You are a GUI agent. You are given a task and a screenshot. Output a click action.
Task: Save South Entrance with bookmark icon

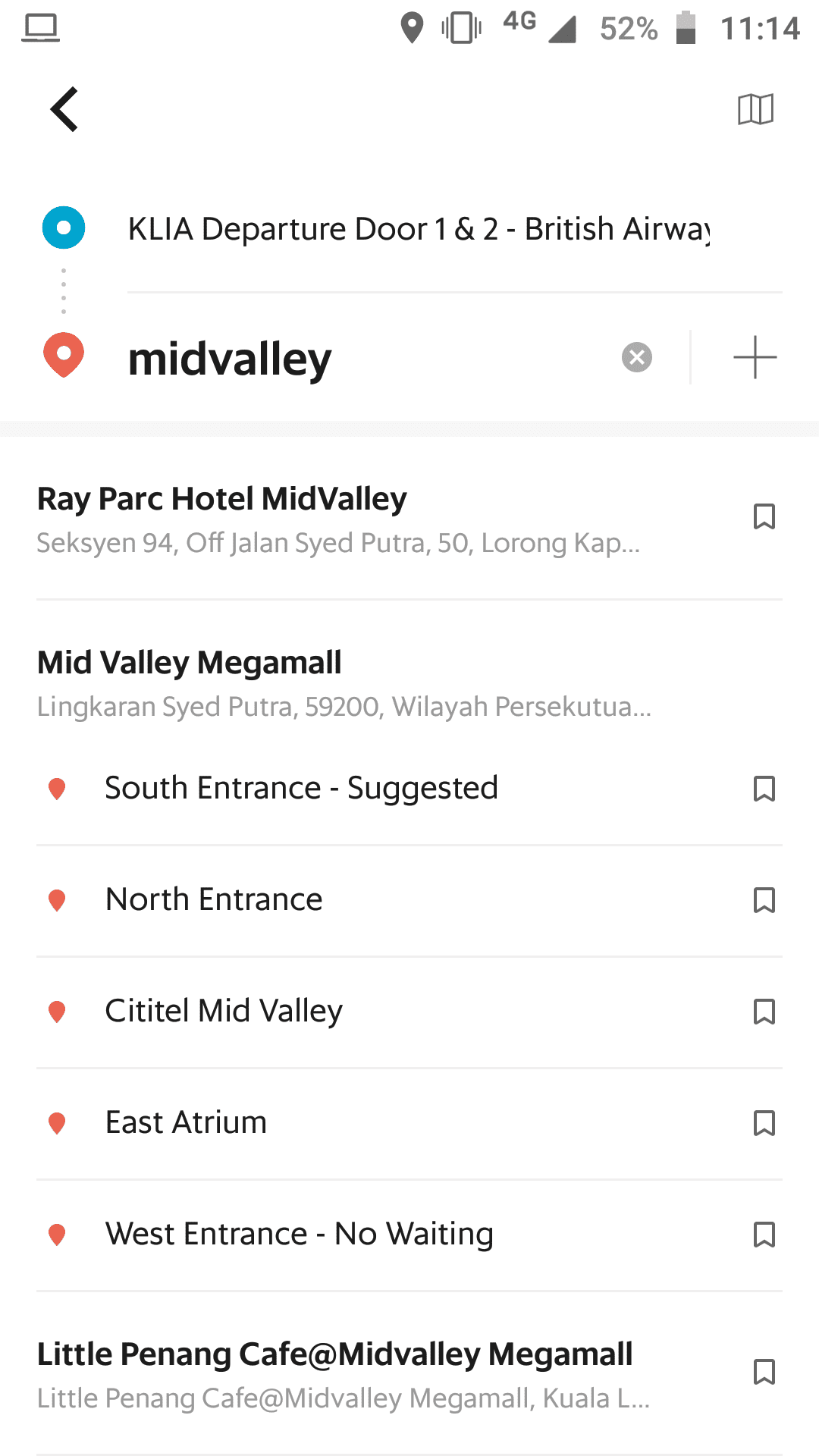764,789
